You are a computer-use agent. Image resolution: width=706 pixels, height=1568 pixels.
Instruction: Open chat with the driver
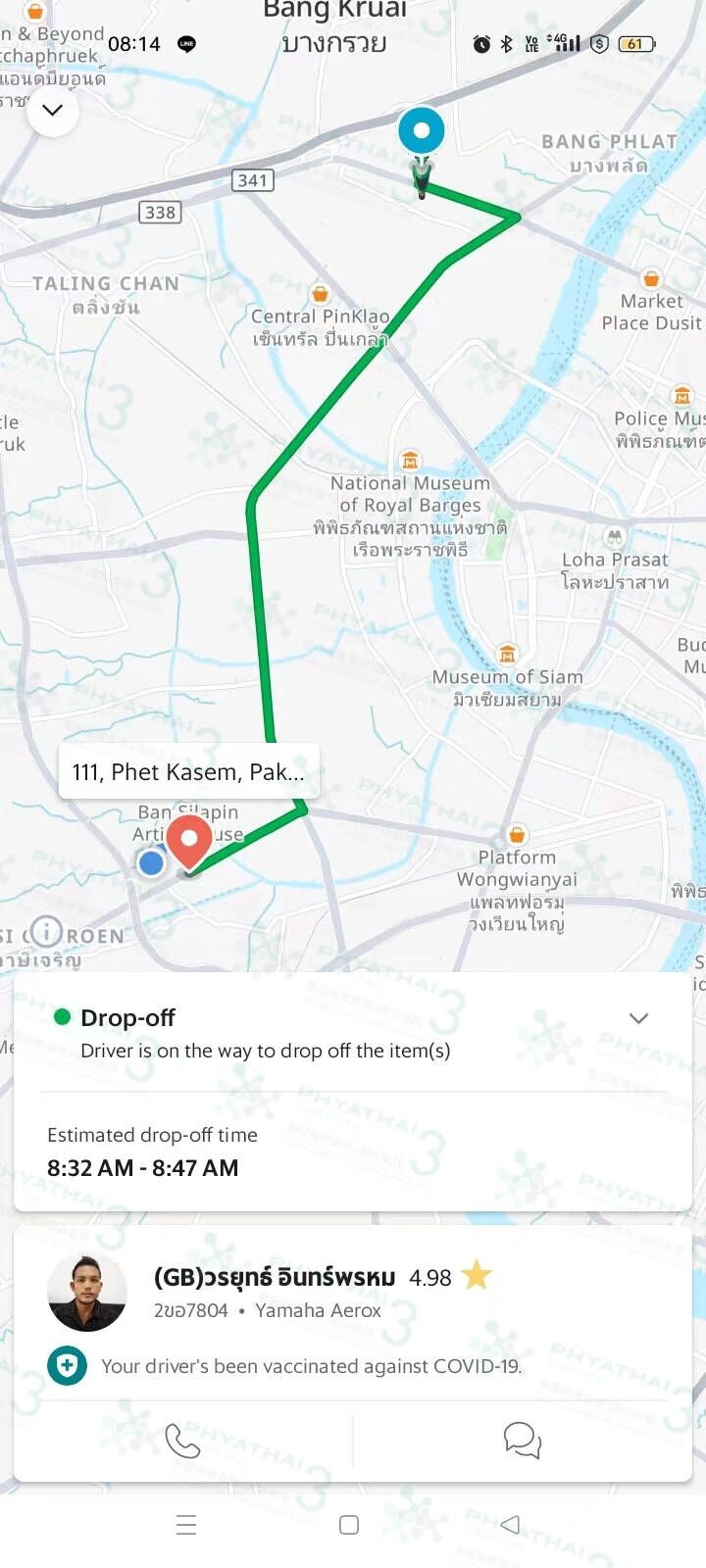click(x=522, y=1441)
